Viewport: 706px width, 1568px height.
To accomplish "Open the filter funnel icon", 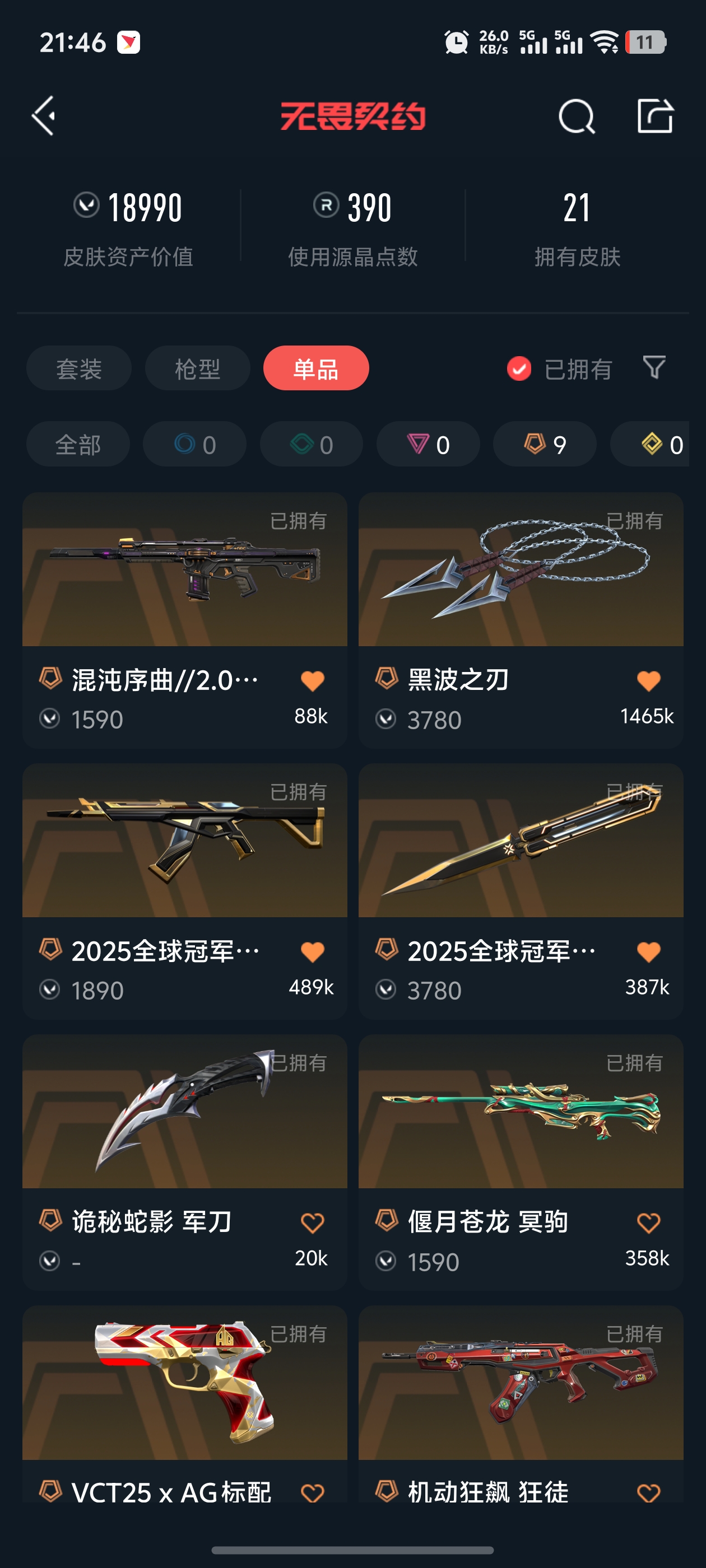I will click(x=654, y=367).
